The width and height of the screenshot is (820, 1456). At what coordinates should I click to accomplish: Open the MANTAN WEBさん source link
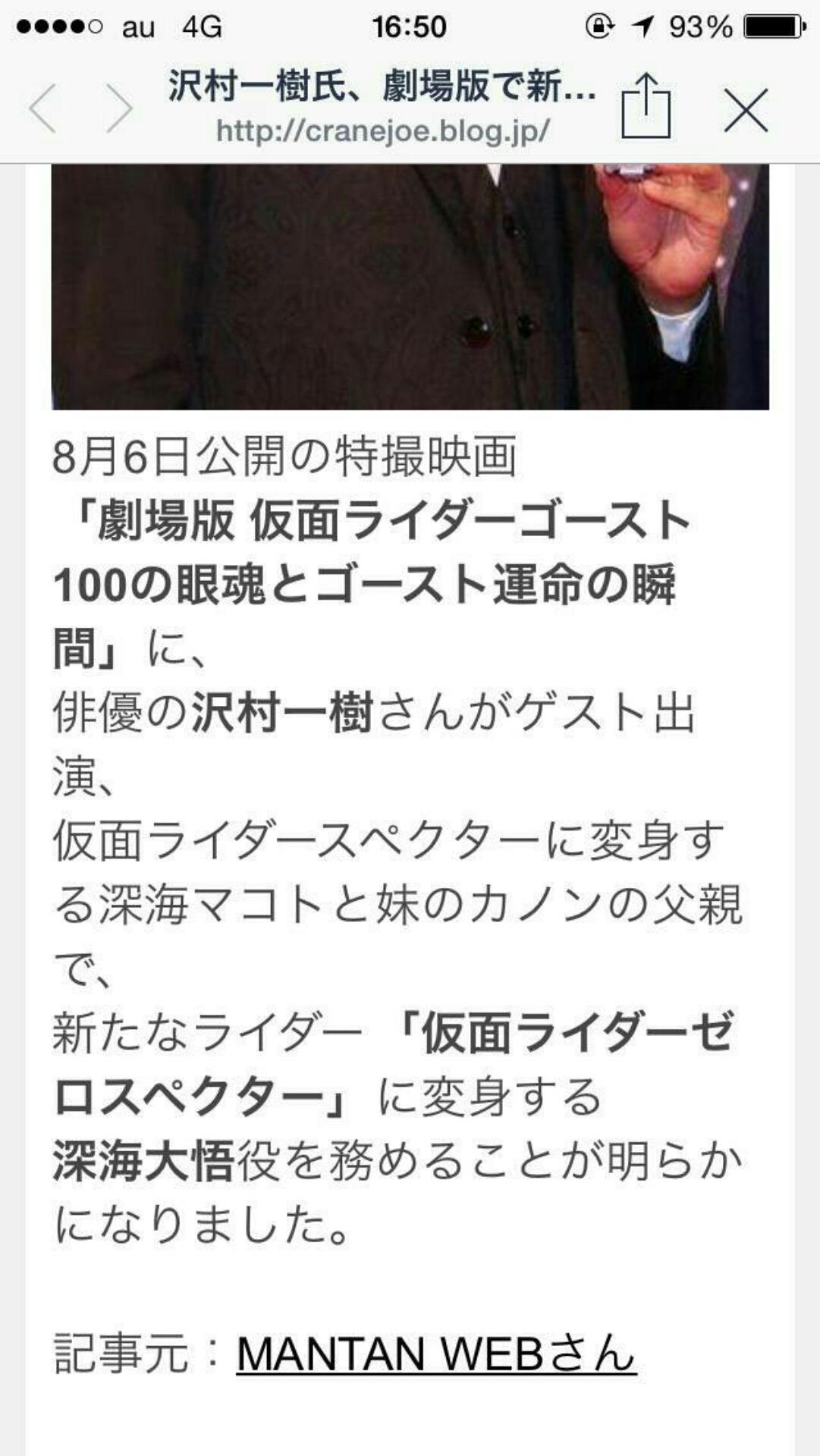(x=436, y=1353)
